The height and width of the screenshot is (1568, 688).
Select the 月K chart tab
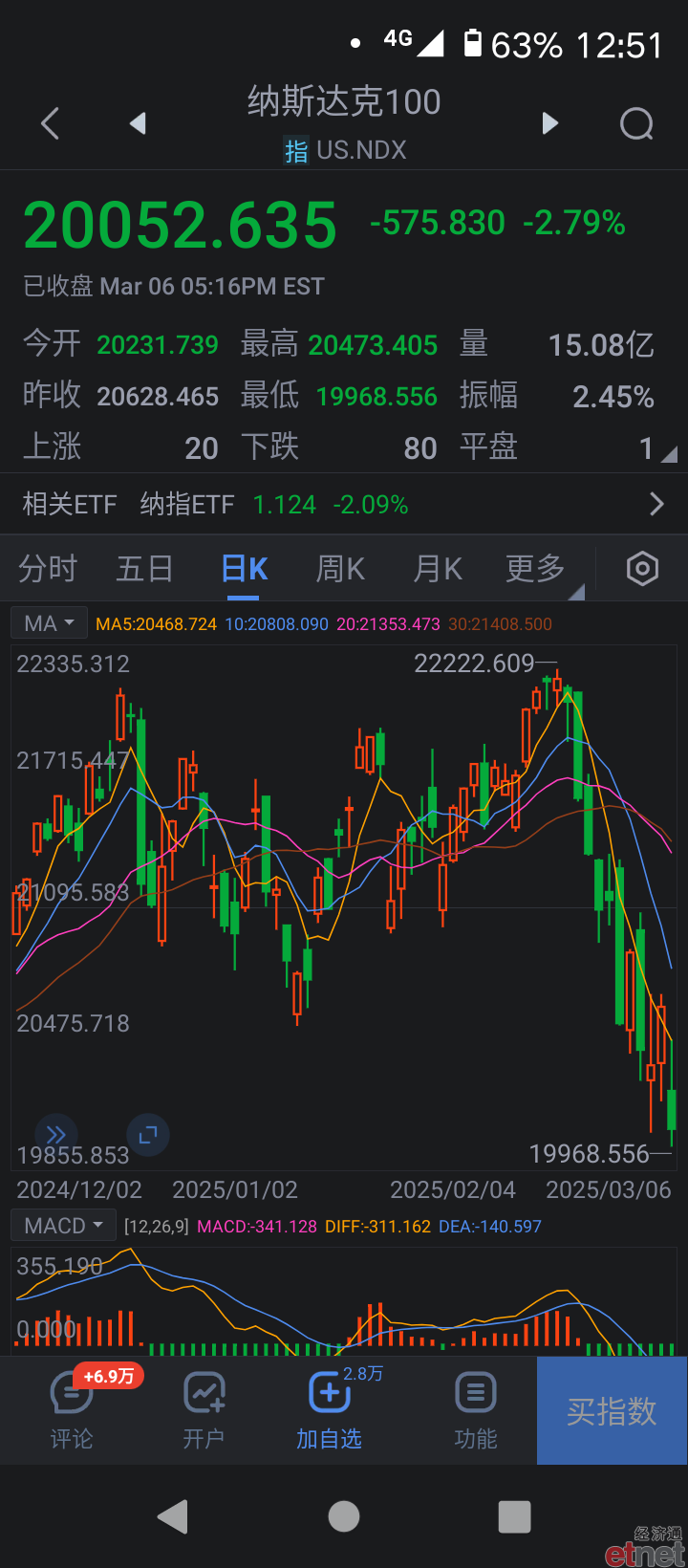[x=438, y=569]
